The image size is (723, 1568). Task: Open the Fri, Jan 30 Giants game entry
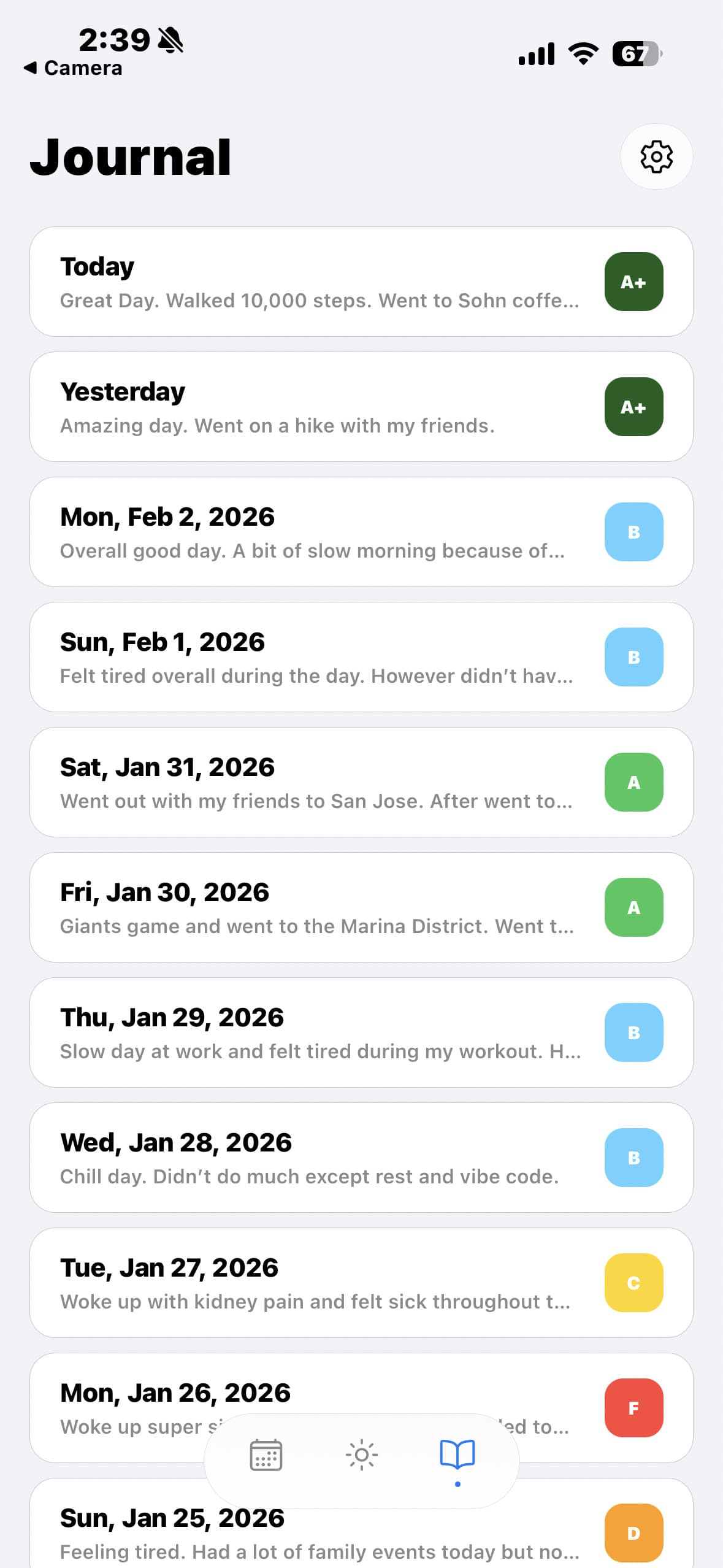(307, 907)
